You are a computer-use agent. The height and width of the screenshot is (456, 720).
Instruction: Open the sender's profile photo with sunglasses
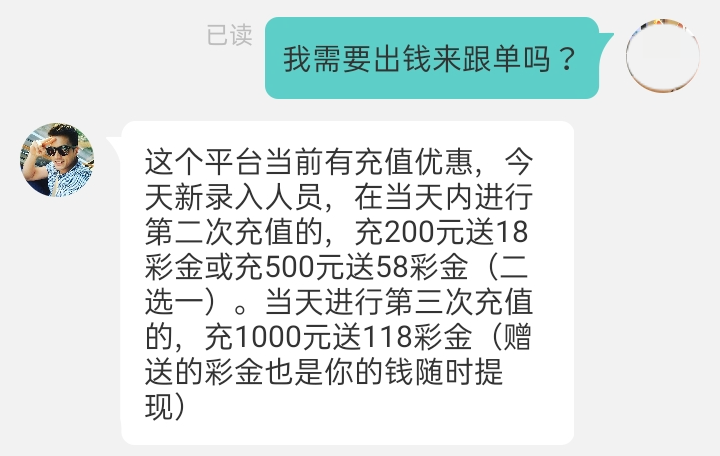[x=57, y=160]
